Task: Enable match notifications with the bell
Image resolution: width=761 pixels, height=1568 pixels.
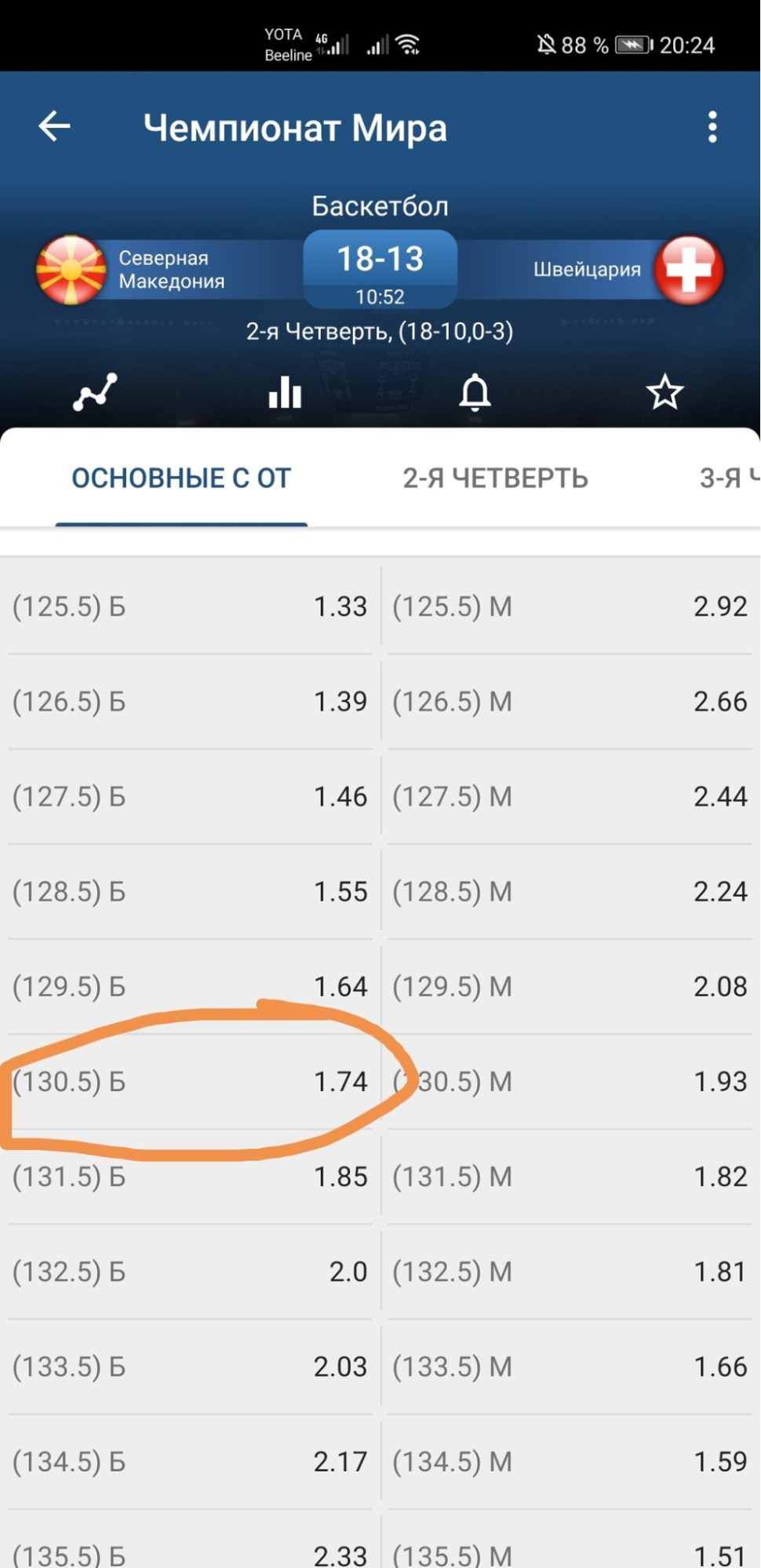Action: tap(475, 392)
